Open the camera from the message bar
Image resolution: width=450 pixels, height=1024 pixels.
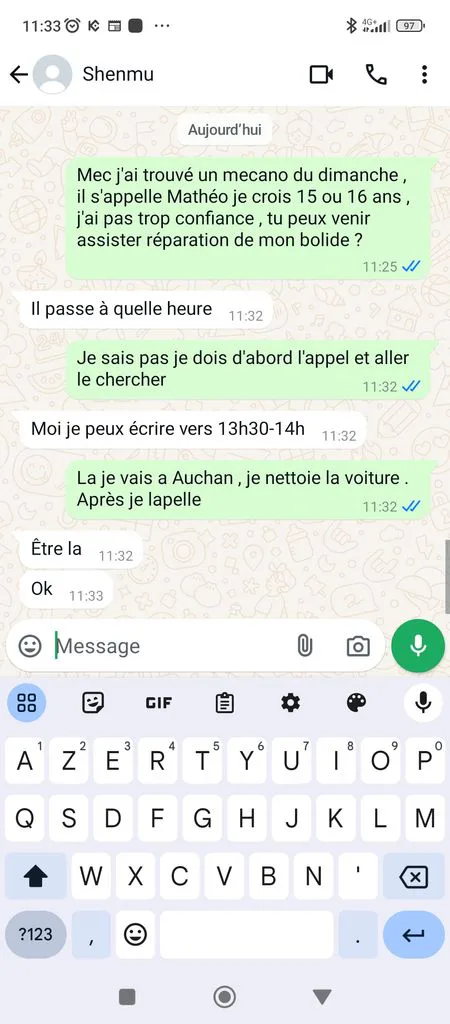click(358, 646)
